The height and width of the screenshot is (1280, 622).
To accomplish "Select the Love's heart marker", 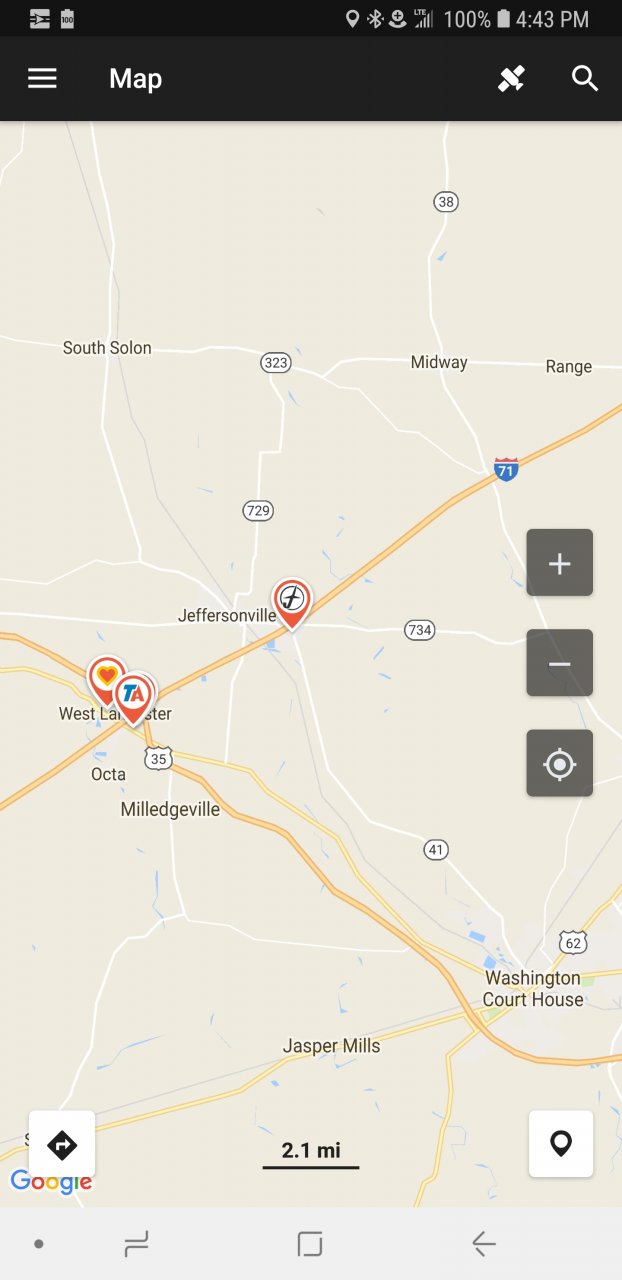I will [105, 676].
